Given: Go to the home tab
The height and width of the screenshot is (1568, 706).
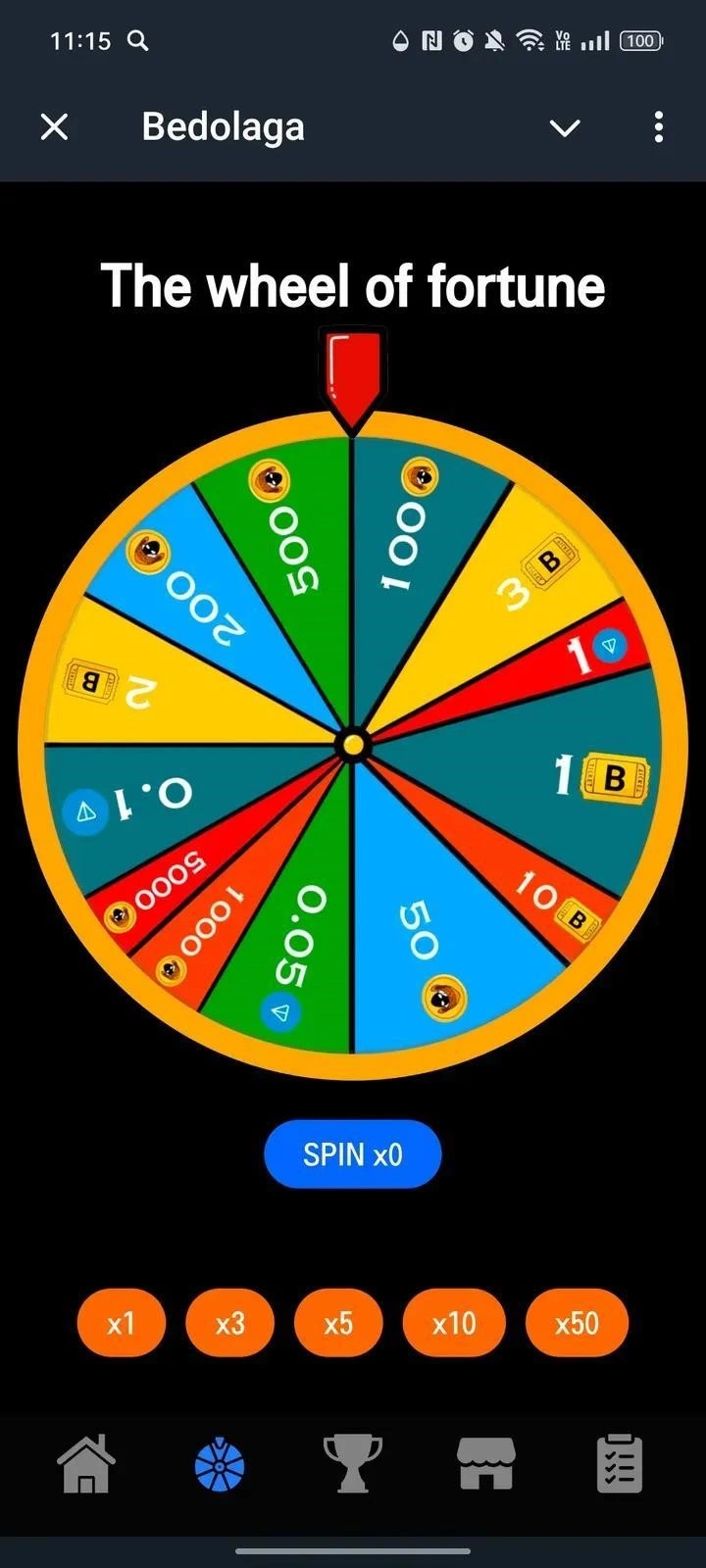Looking at the screenshot, I should (x=86, y=1464).
